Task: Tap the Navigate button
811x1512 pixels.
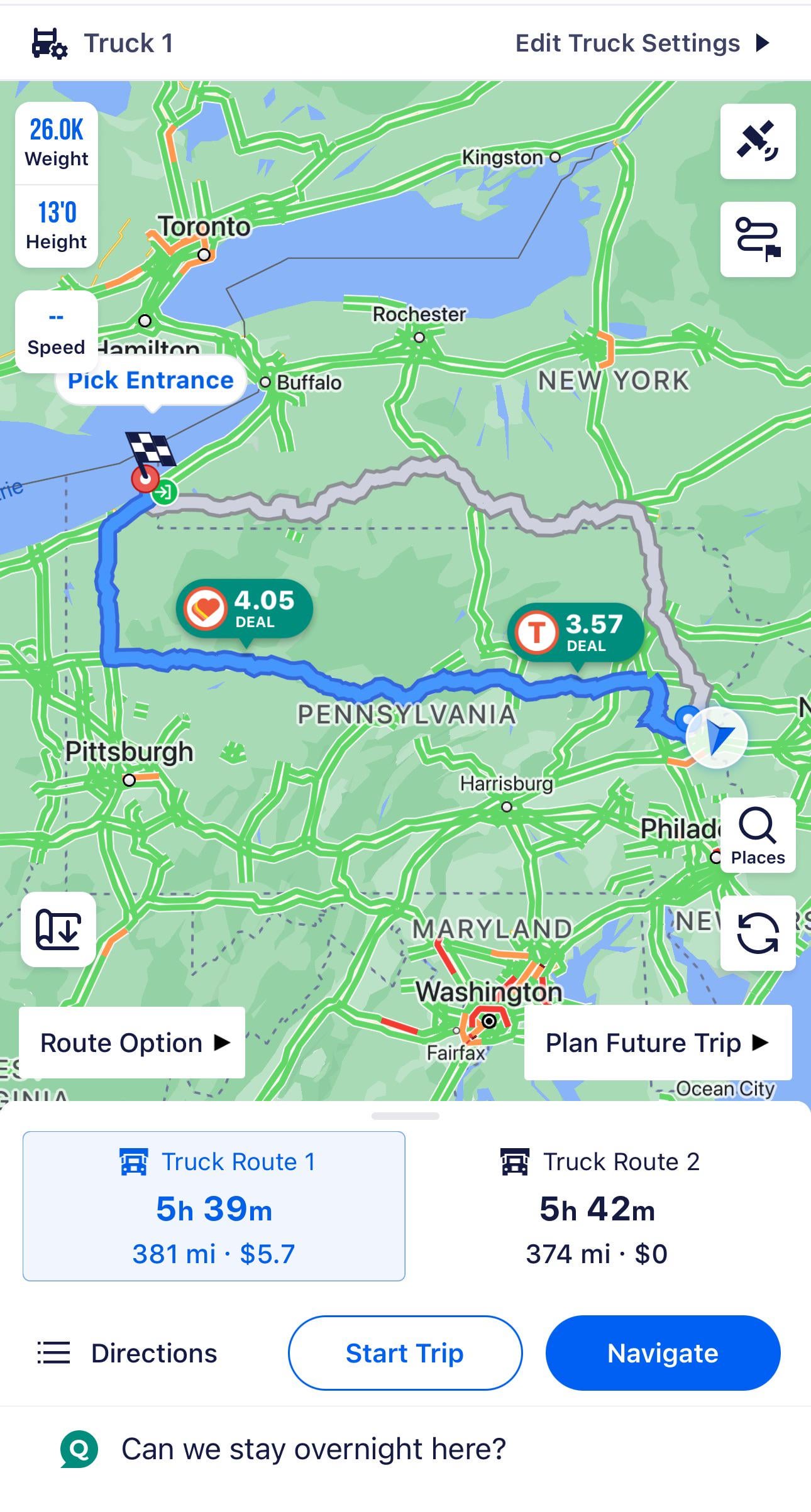Action: tap(663, 1353)
